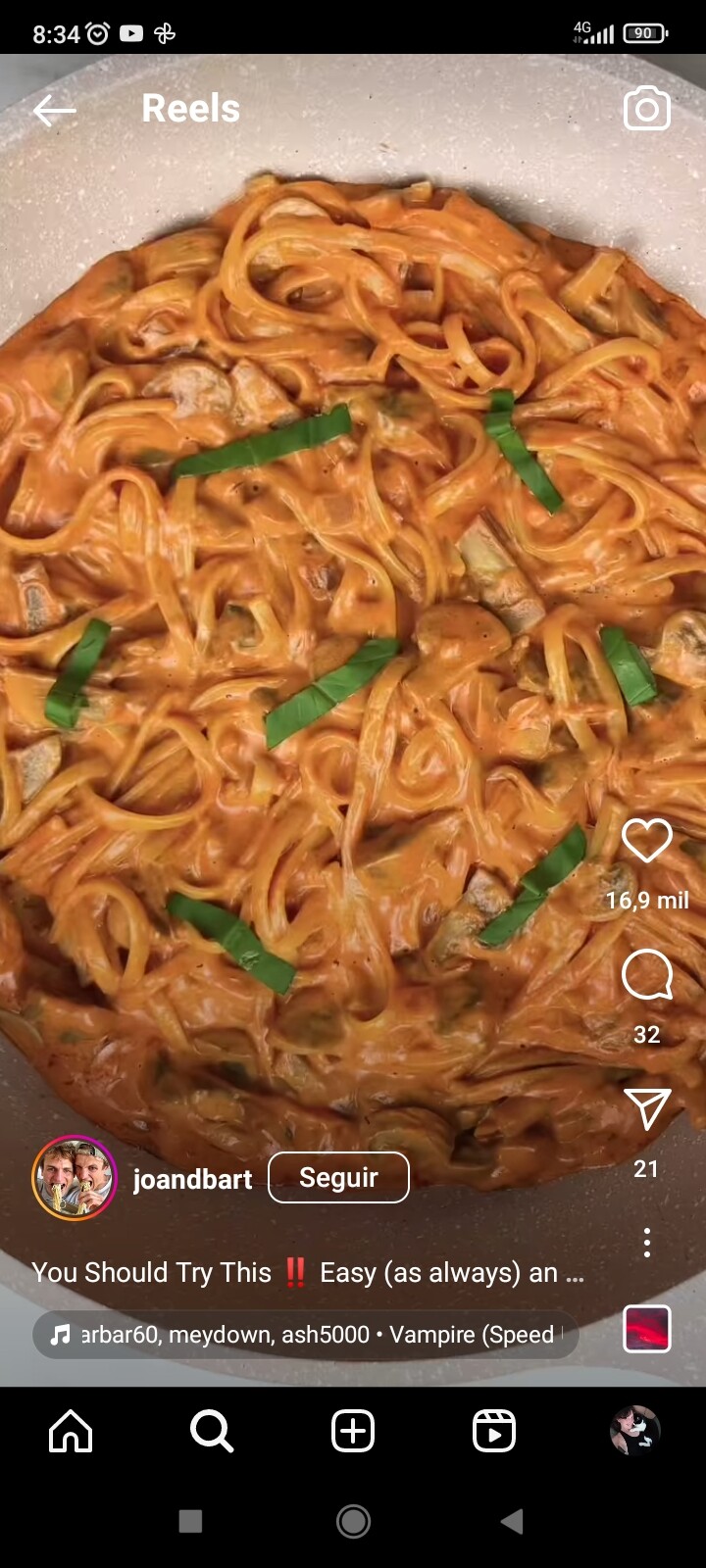Open your profile tab

click(635, 1432)
